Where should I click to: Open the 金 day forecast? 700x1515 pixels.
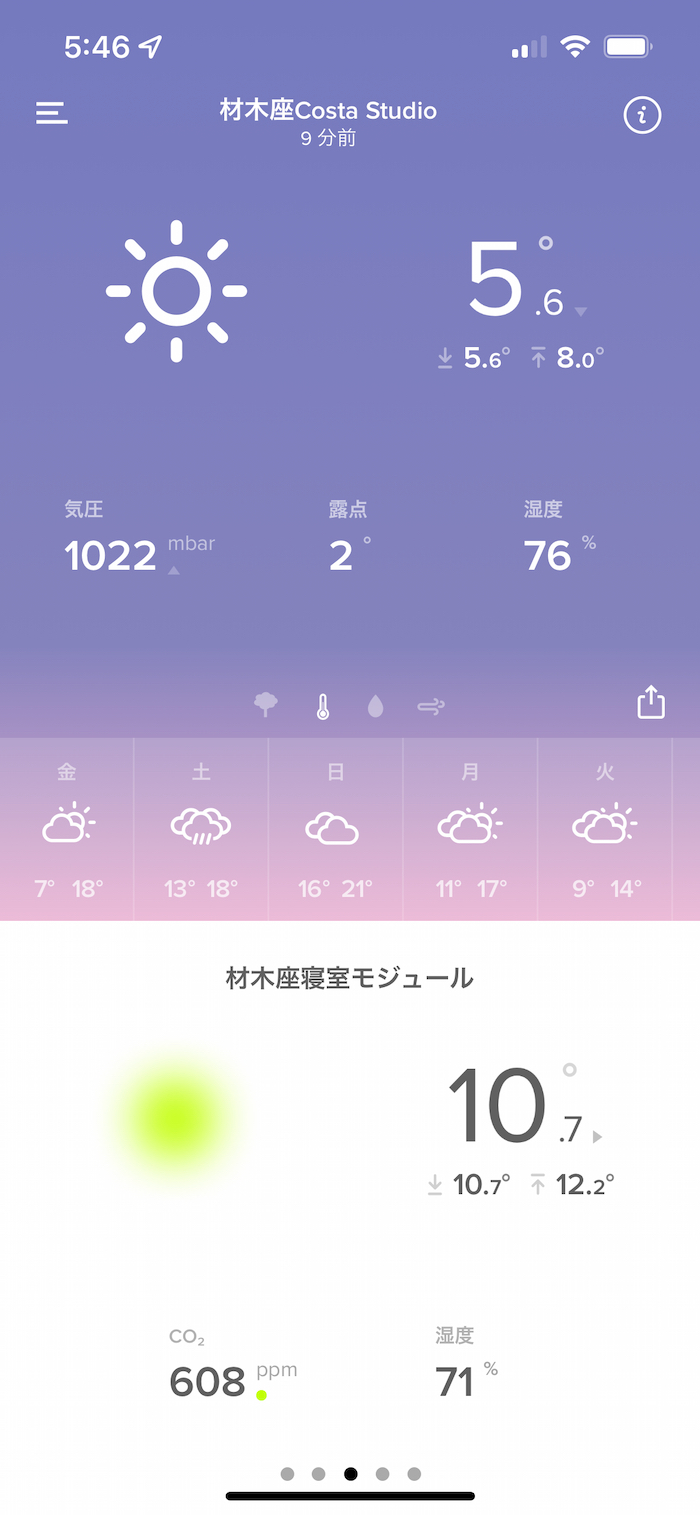tap(67, 829)
